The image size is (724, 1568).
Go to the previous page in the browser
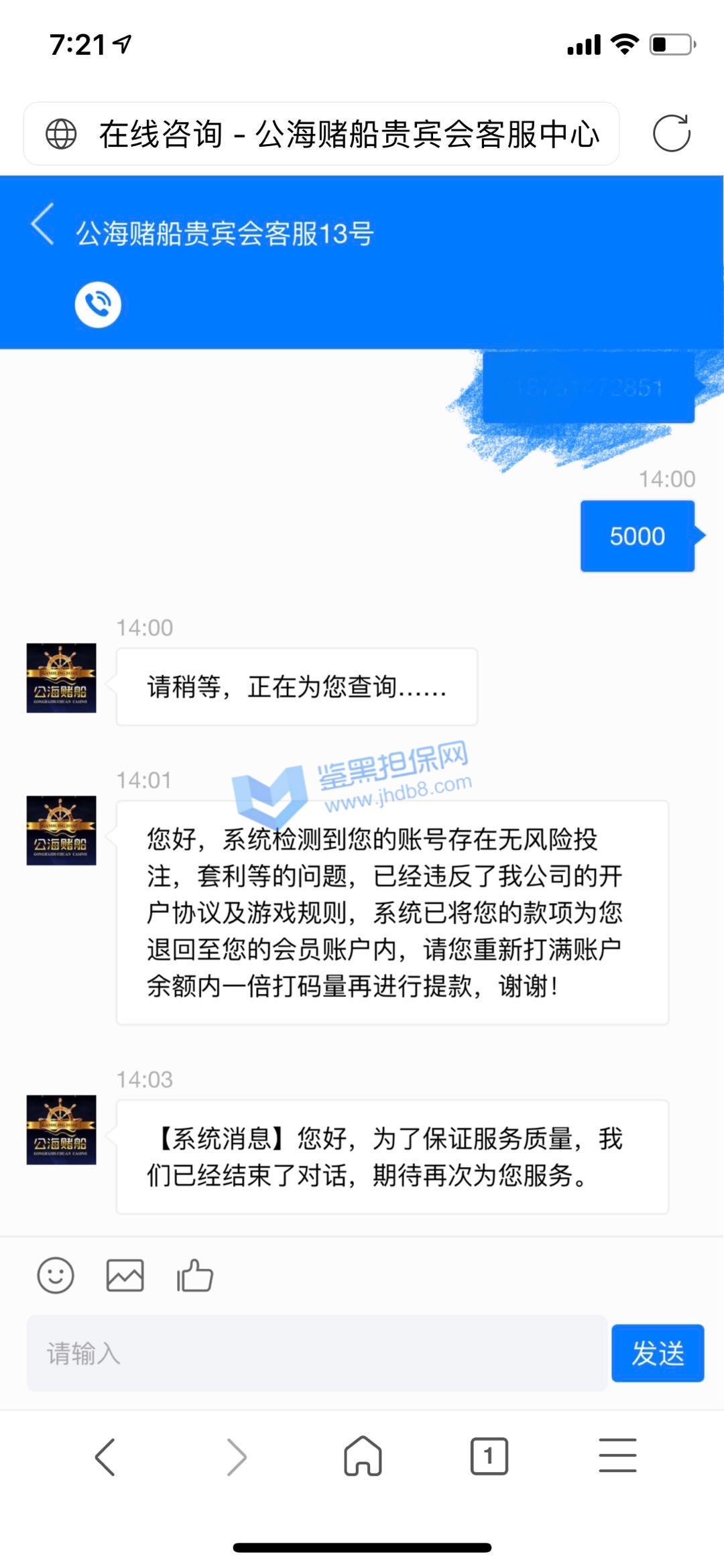coord(105,1456)
